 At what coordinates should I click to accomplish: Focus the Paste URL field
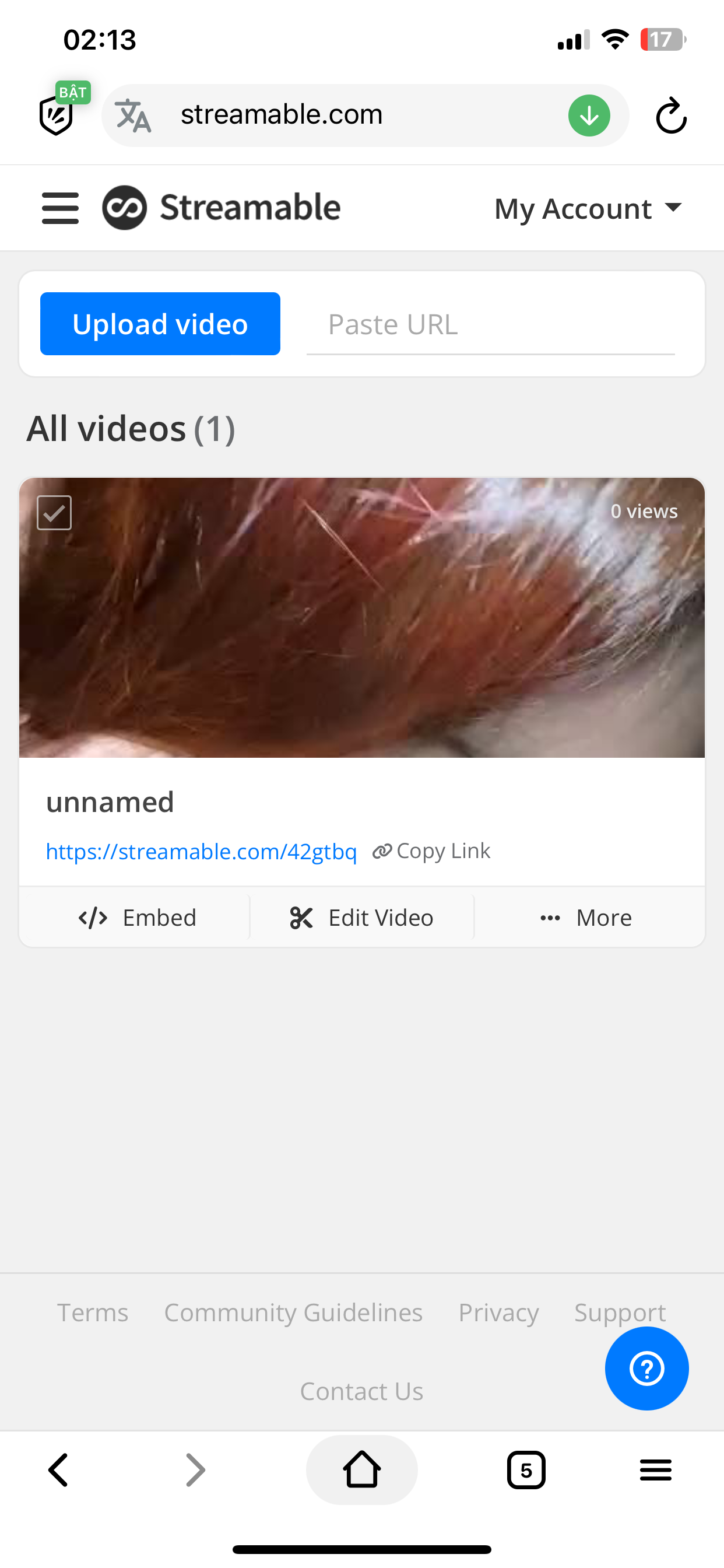click(x=490, y=325)
